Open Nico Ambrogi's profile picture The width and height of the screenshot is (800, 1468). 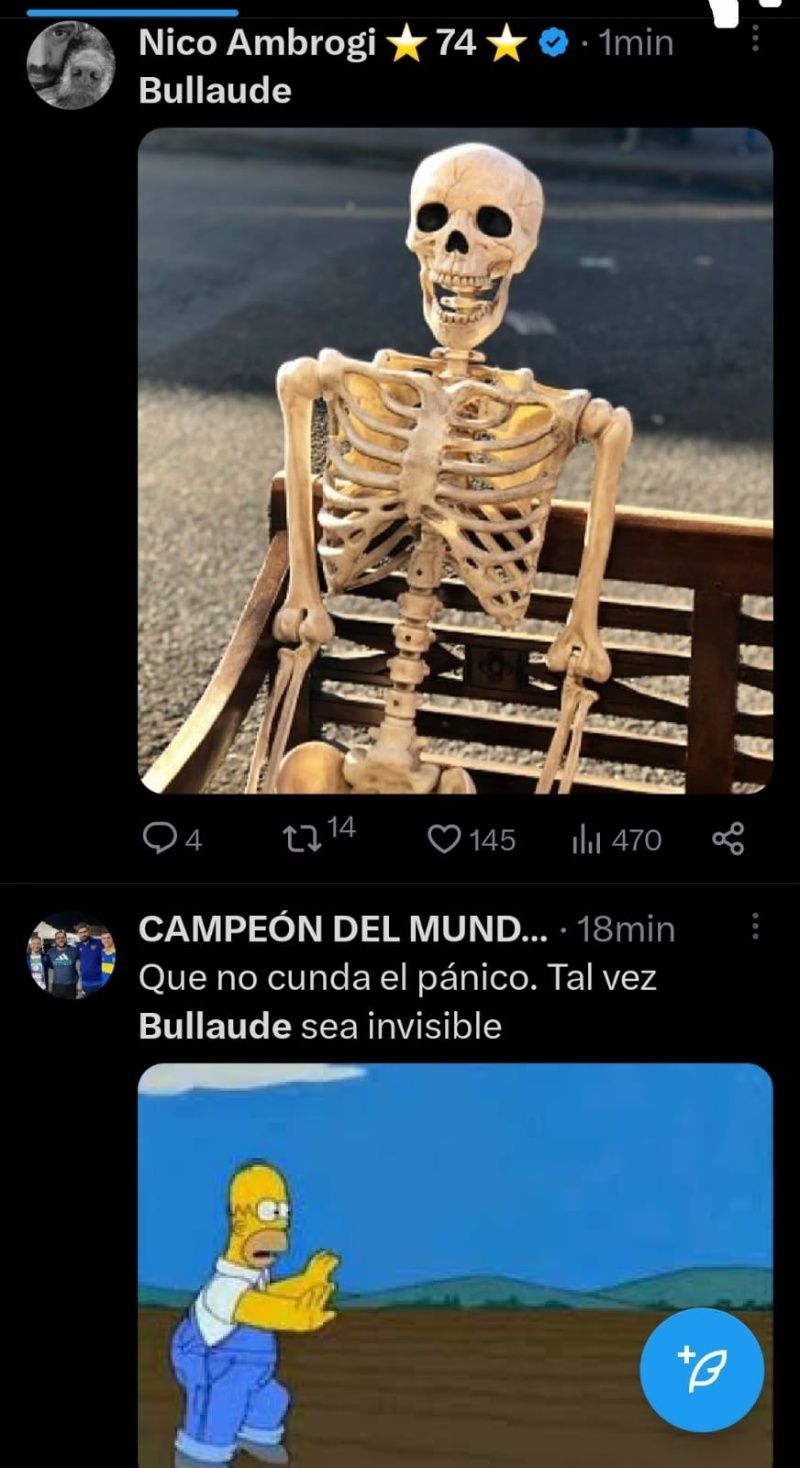pyautogui.click(x=70, y=66)
